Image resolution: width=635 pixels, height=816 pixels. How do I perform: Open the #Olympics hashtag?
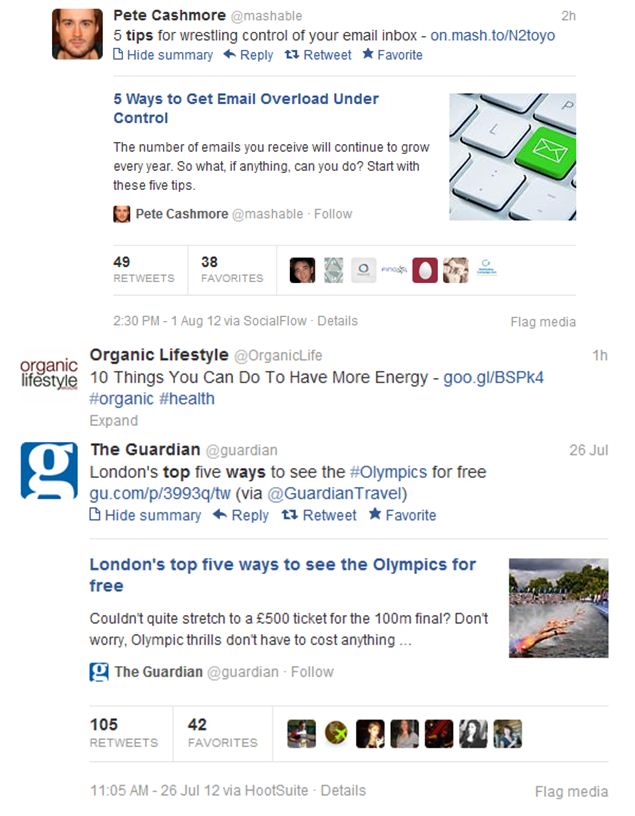pos(387,472)
